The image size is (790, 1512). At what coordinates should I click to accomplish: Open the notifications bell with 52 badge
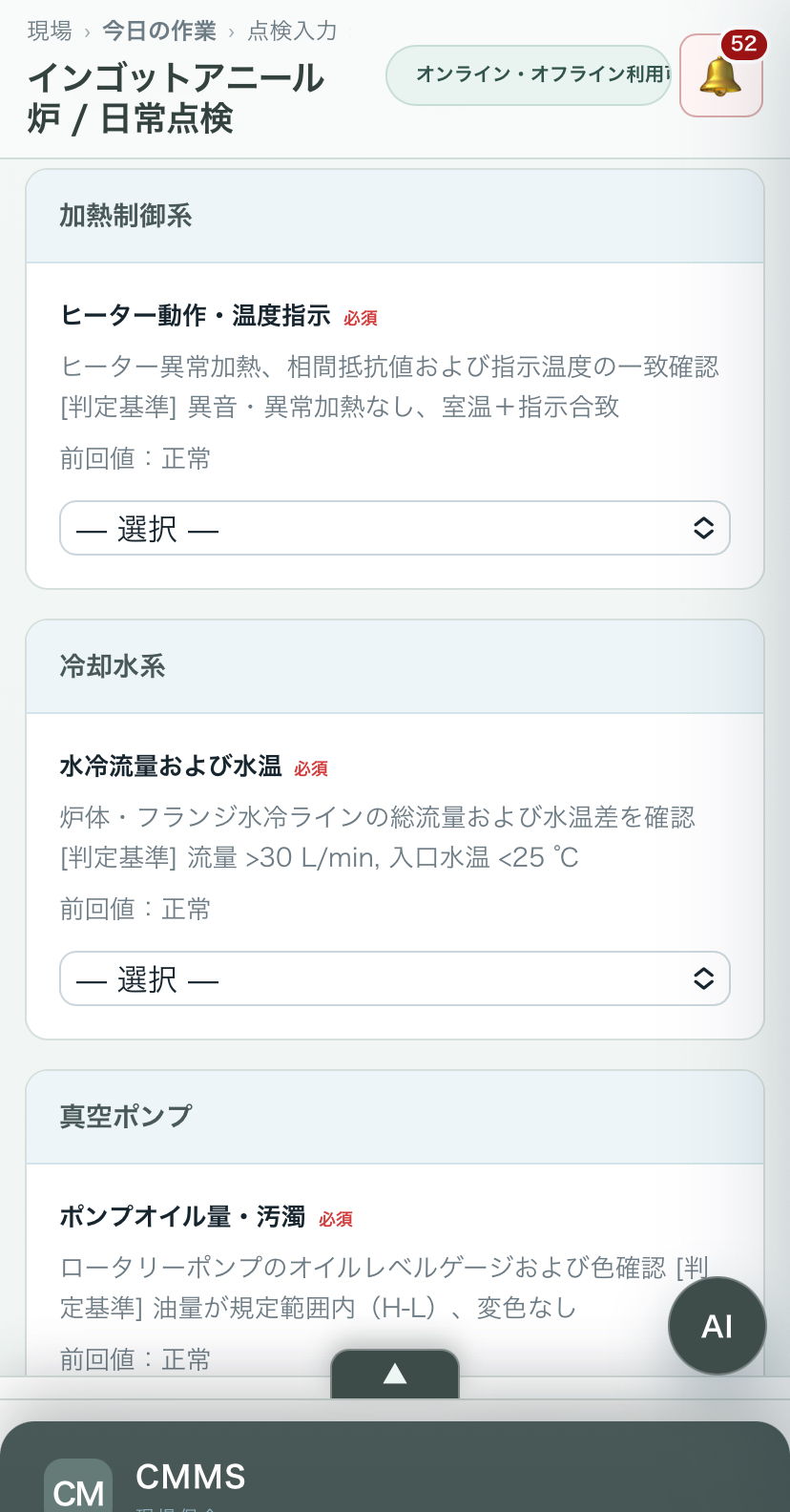click(721, 75)
